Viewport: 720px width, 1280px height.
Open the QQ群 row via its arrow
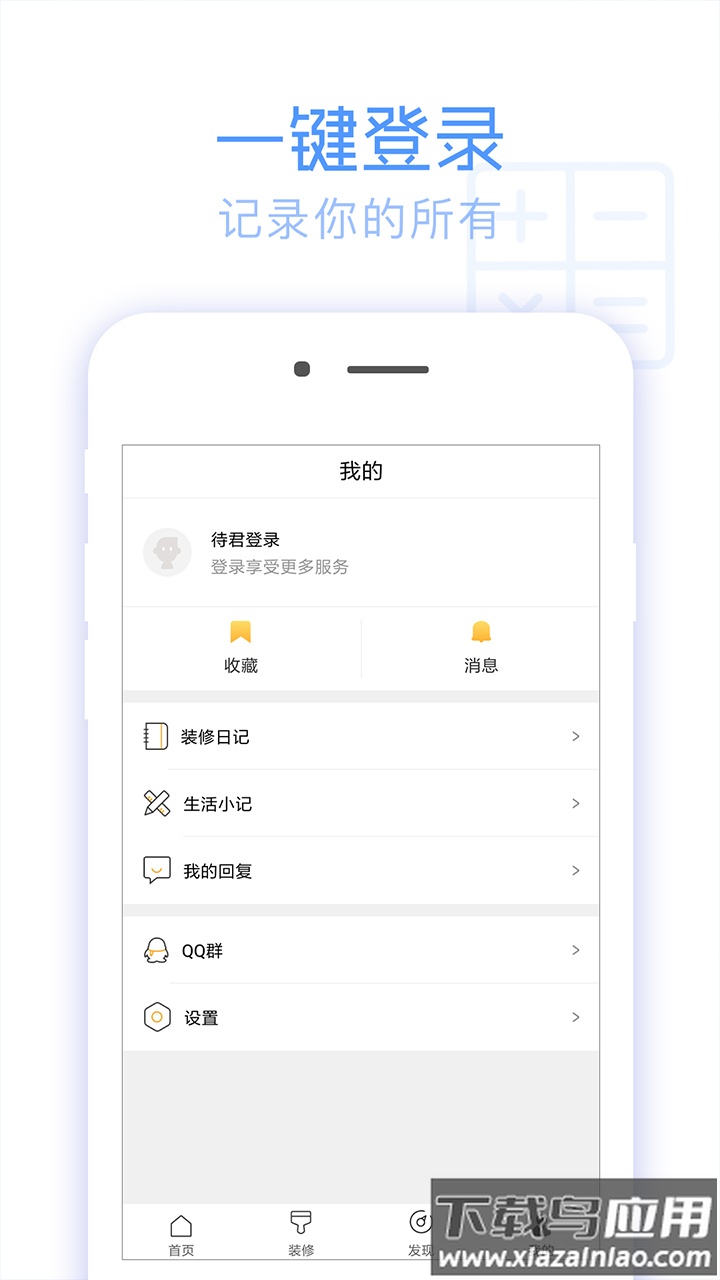tap(576, 950)
